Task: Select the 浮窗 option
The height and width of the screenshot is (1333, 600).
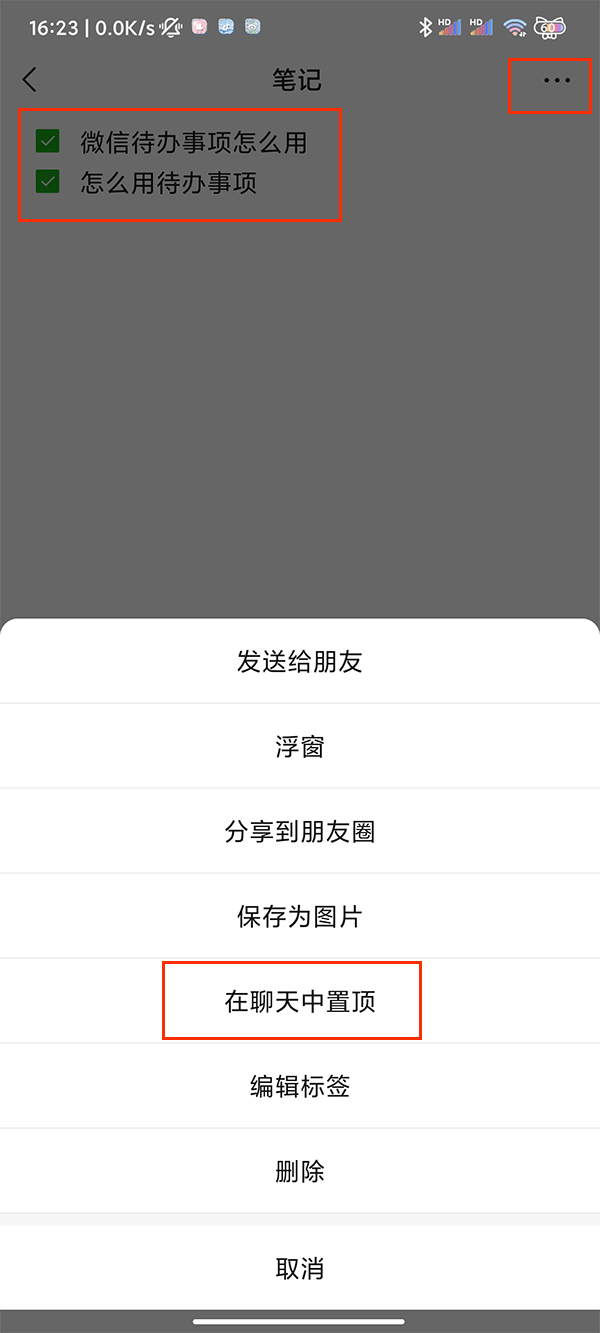Action: (x=299, y=746)
